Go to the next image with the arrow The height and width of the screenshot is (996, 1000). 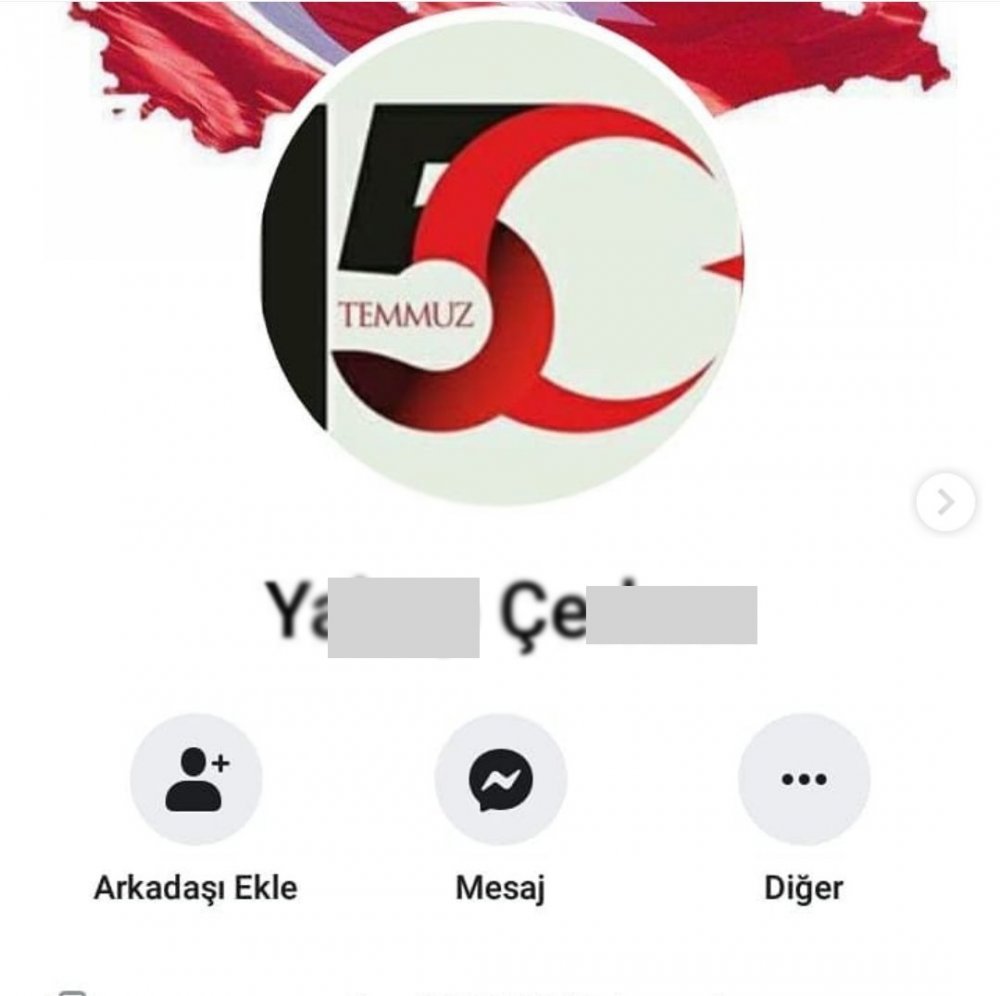pos(944,502)
